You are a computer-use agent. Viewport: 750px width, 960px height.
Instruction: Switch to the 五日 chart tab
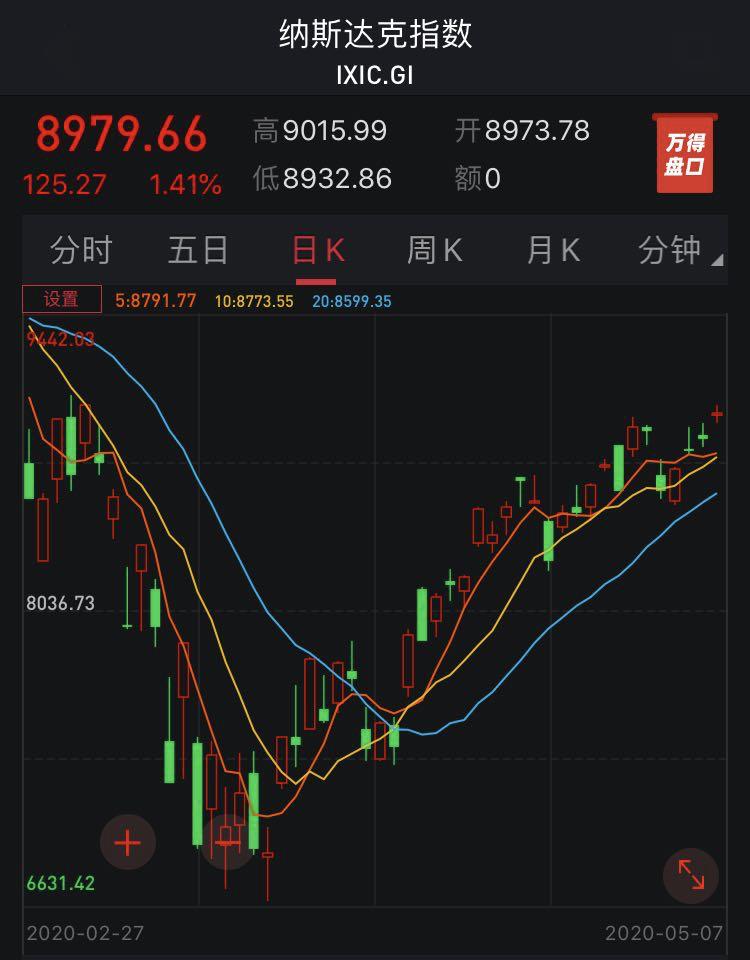tap(198, 250)
